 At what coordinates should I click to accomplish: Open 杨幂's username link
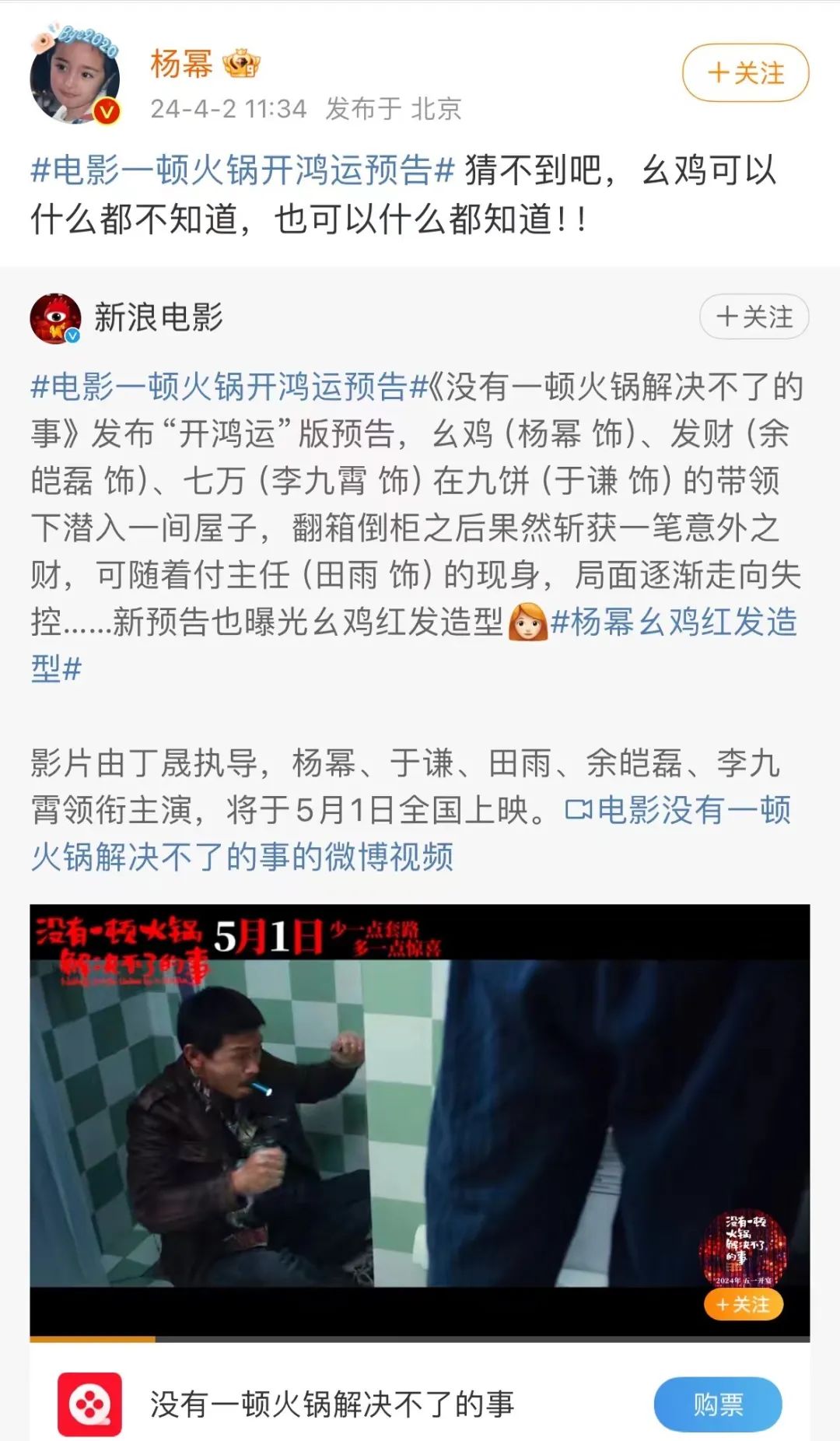tap(181, 64)
